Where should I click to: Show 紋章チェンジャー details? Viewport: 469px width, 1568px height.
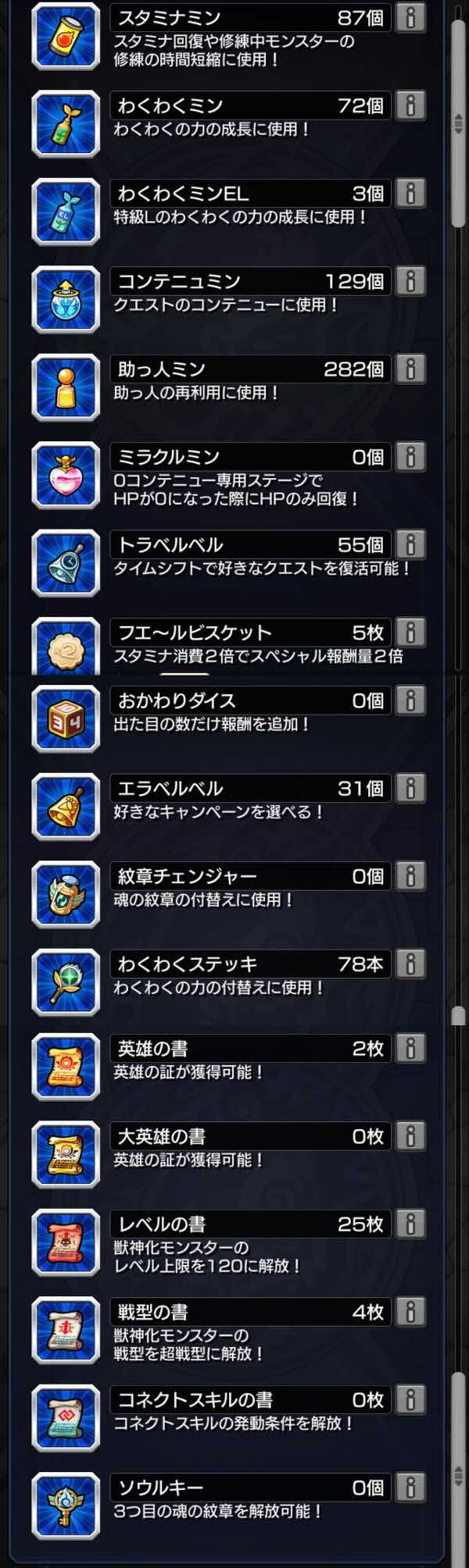click(410, 876)
